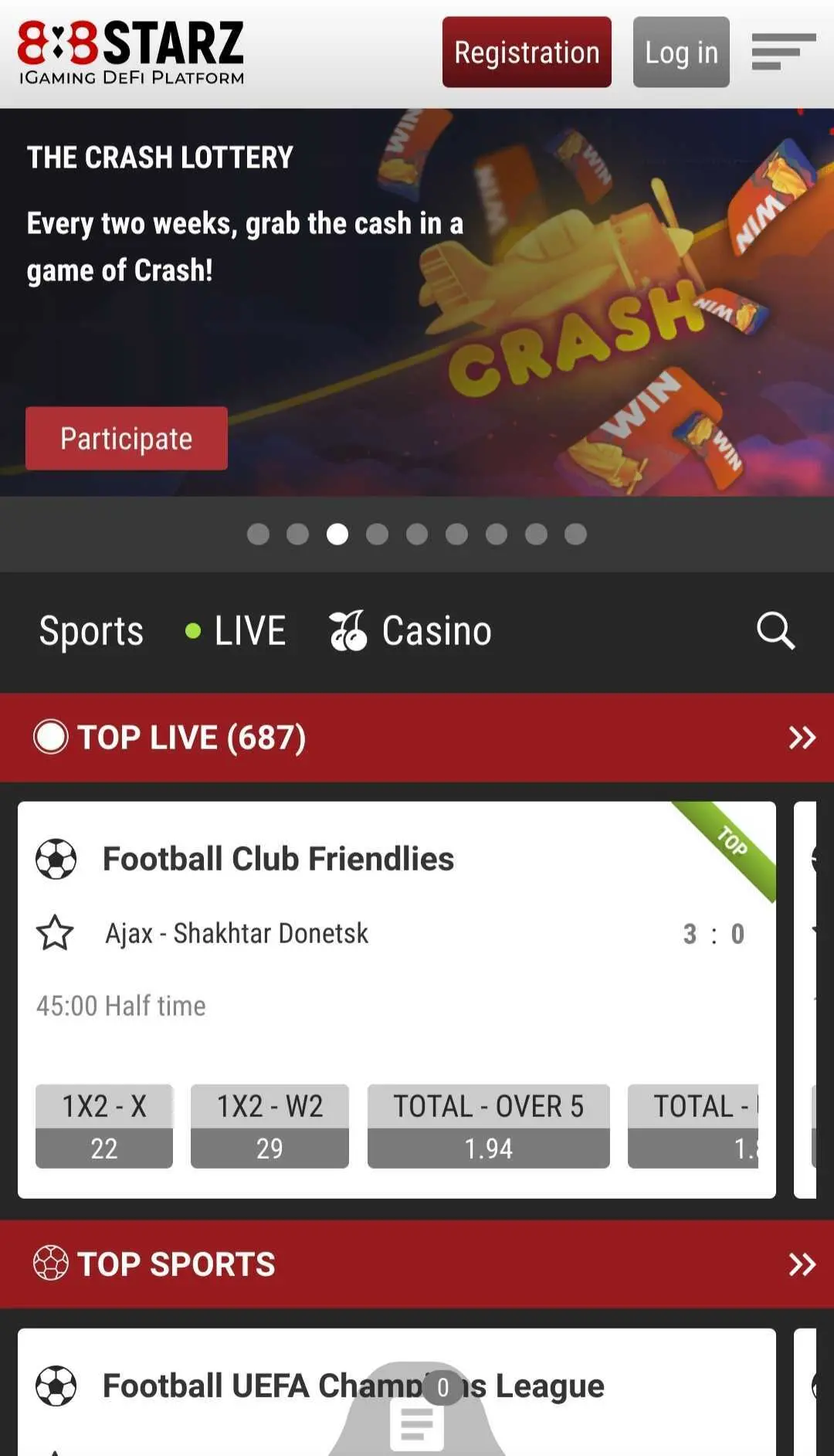The image size is (834, 1456).
Task: Switch to the Sports tab
Action: click(91, 631)
